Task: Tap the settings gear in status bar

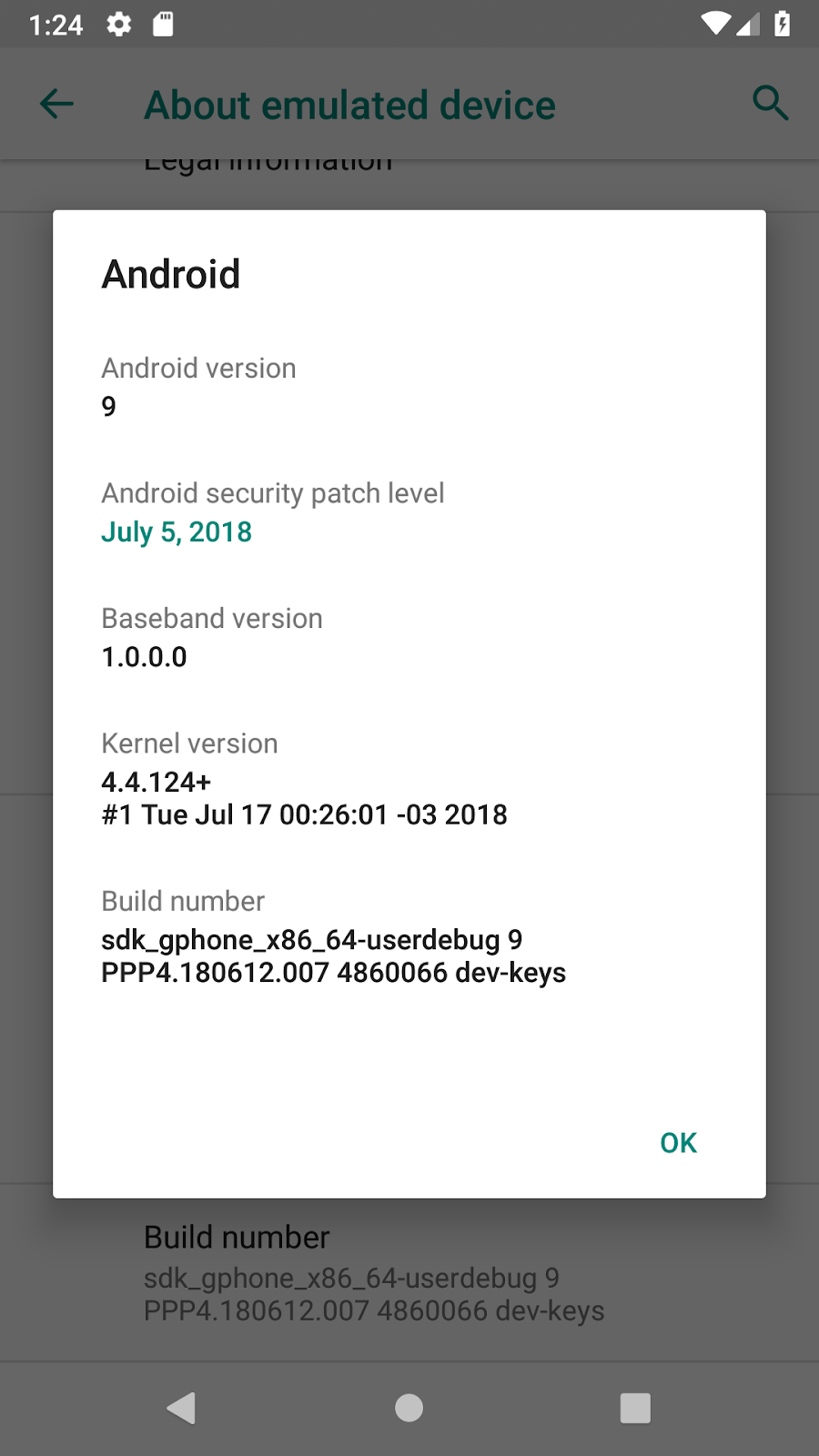Action: pos(118,25)
